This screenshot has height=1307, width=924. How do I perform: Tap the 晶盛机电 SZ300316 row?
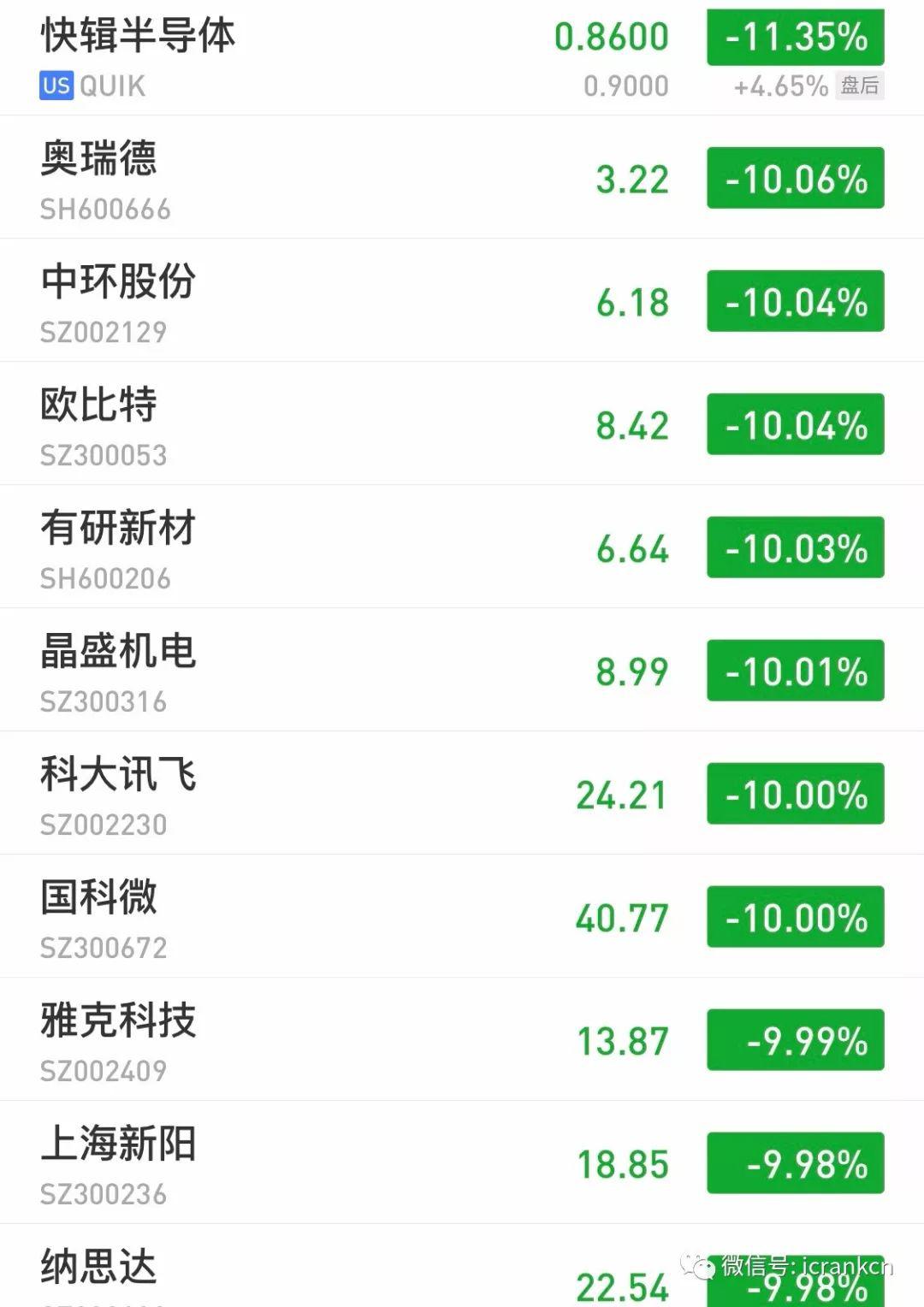pyautogui.click(x=342, y=671)
